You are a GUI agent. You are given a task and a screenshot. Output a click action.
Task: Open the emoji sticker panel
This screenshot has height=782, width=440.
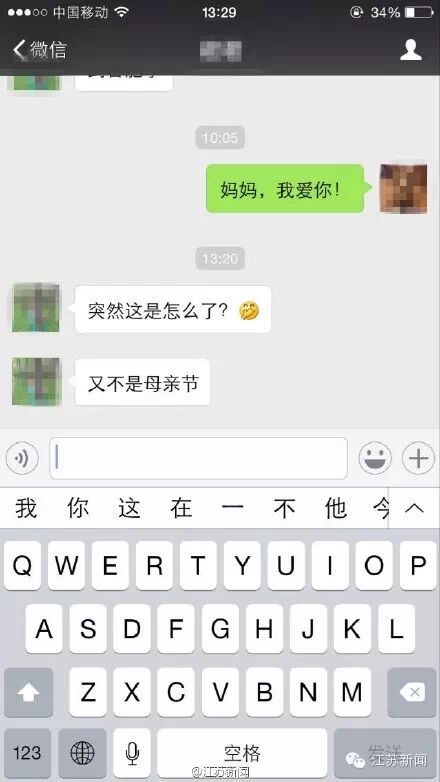click(x=375, y=458)
